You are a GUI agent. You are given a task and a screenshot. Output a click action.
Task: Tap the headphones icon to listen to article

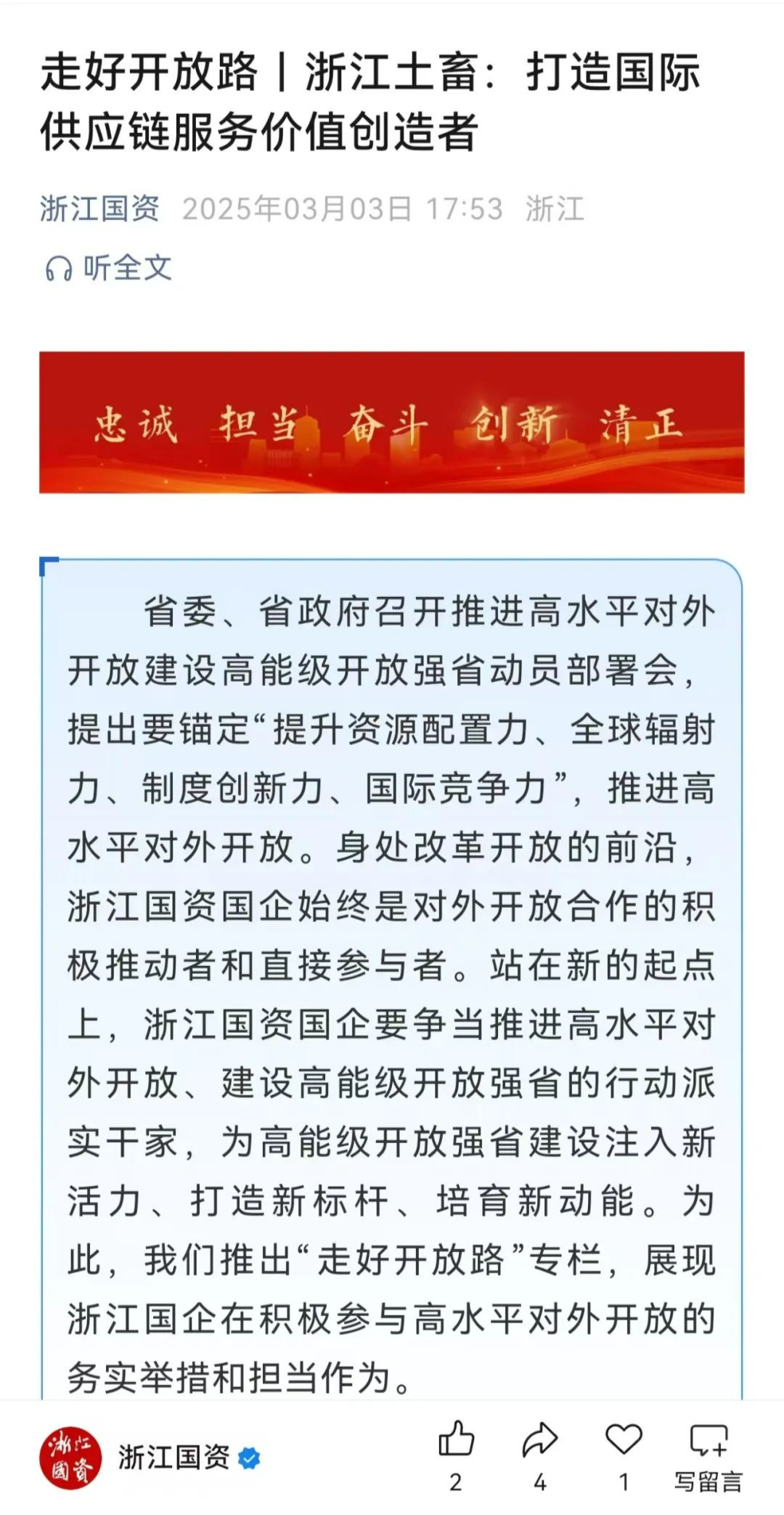pos(60,267)
